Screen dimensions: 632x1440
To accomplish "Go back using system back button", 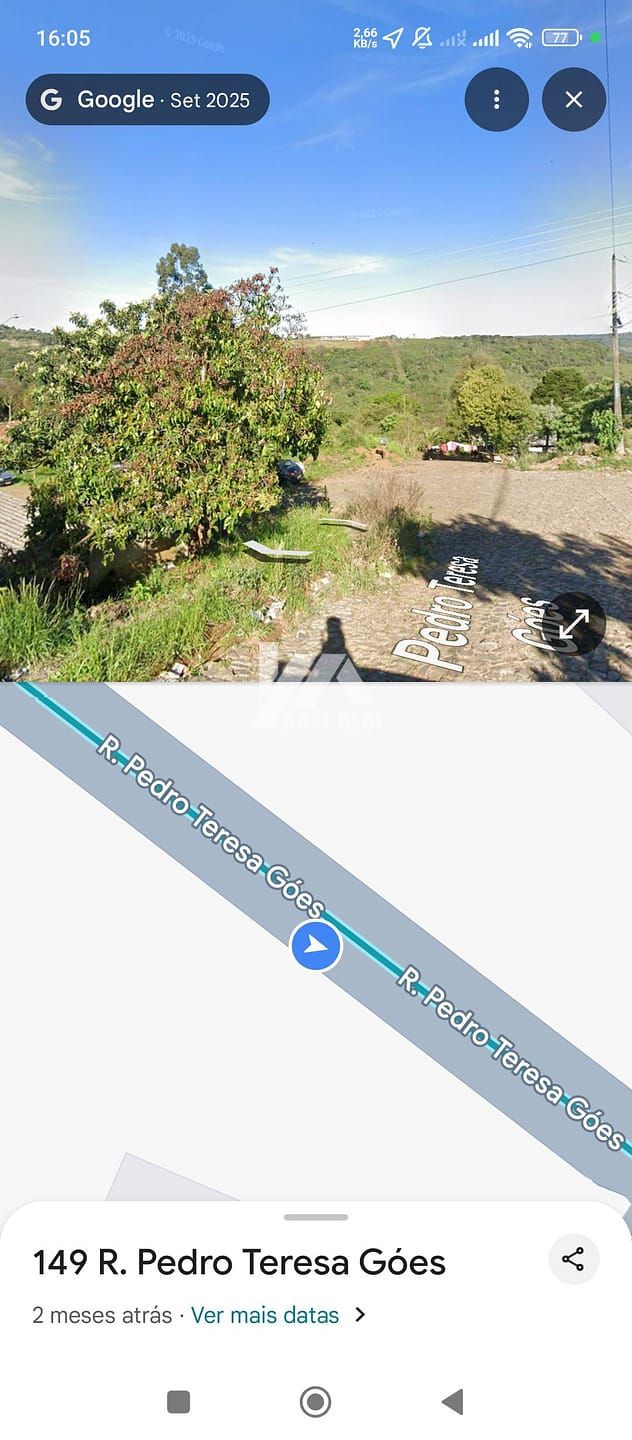I will [452, 1402].
